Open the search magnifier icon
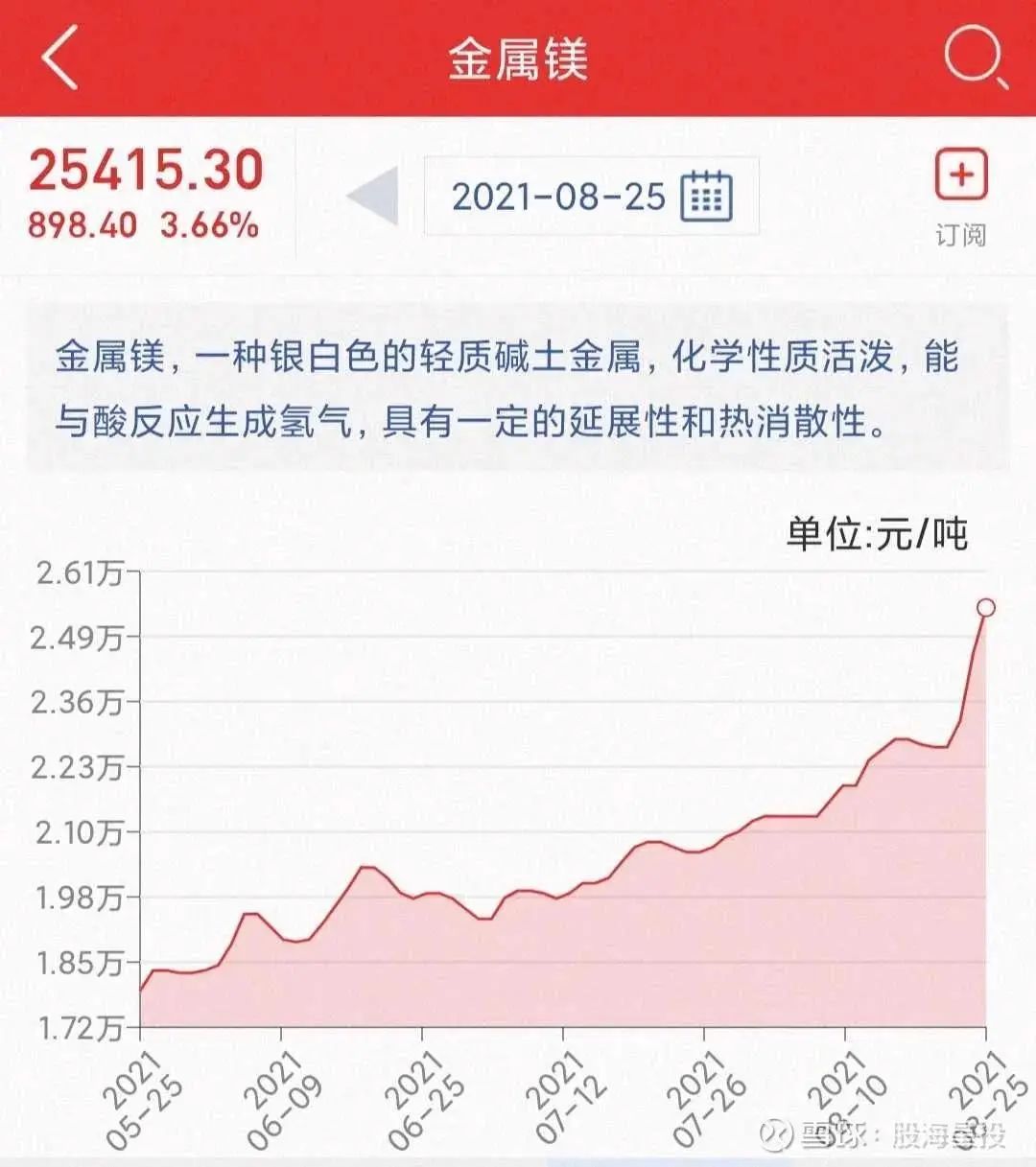1036x1167 pixels. click(x=974, y=58)
